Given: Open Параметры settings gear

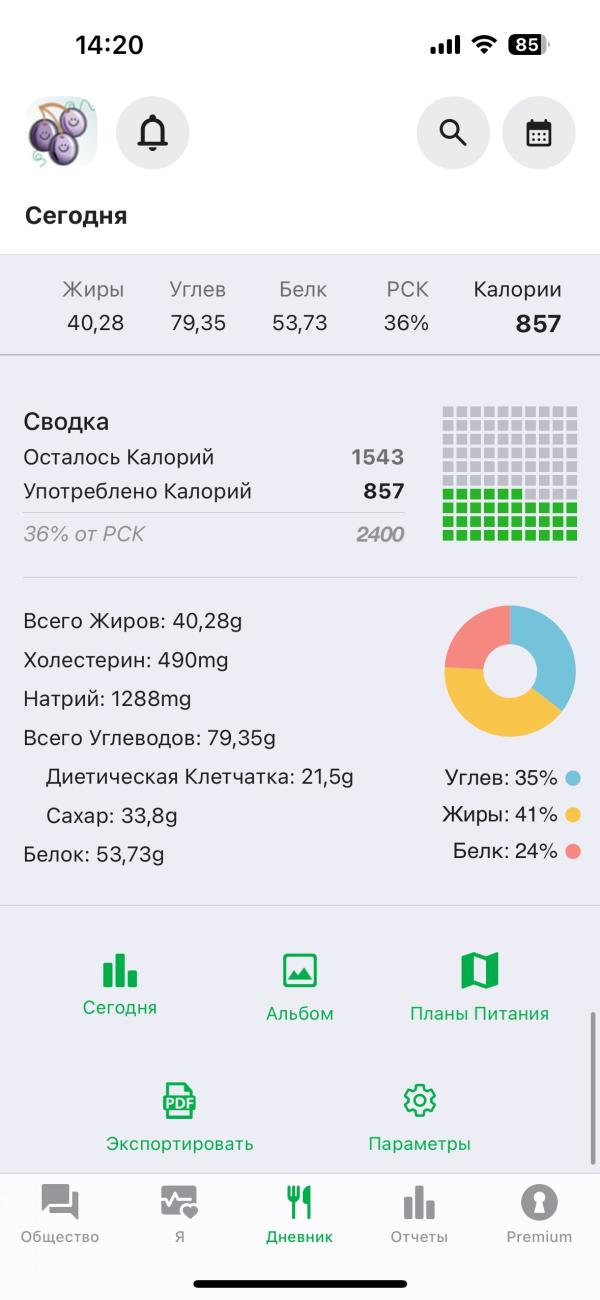Looking at the screenshot, I should [420, 1117].
